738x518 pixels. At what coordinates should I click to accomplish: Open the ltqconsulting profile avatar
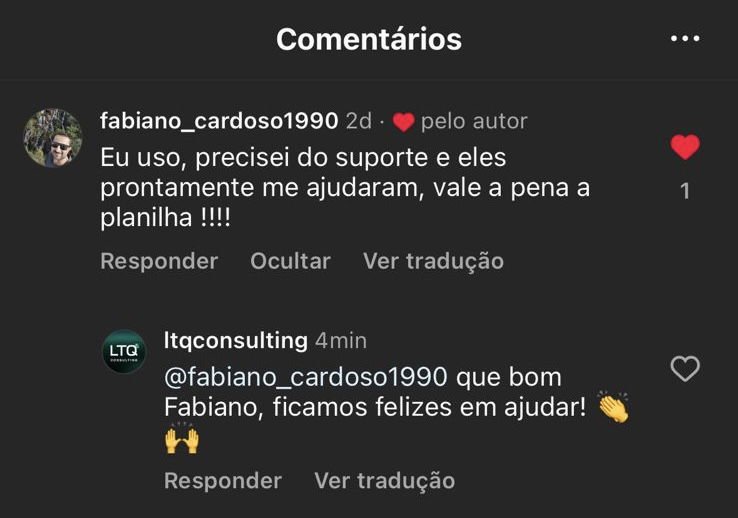124,352
